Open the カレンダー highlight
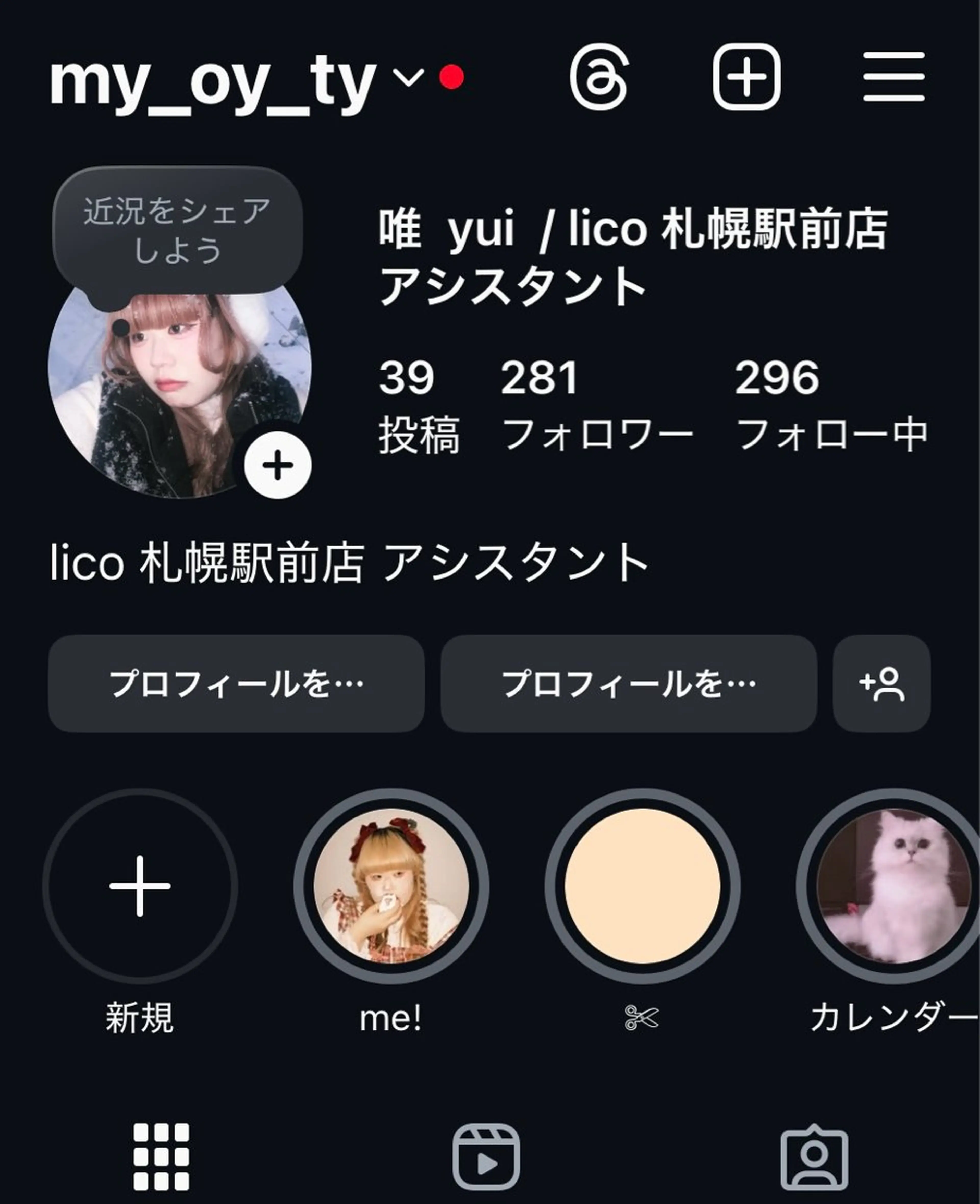This screenshot has height=1204, width=980. coord(893,886)
